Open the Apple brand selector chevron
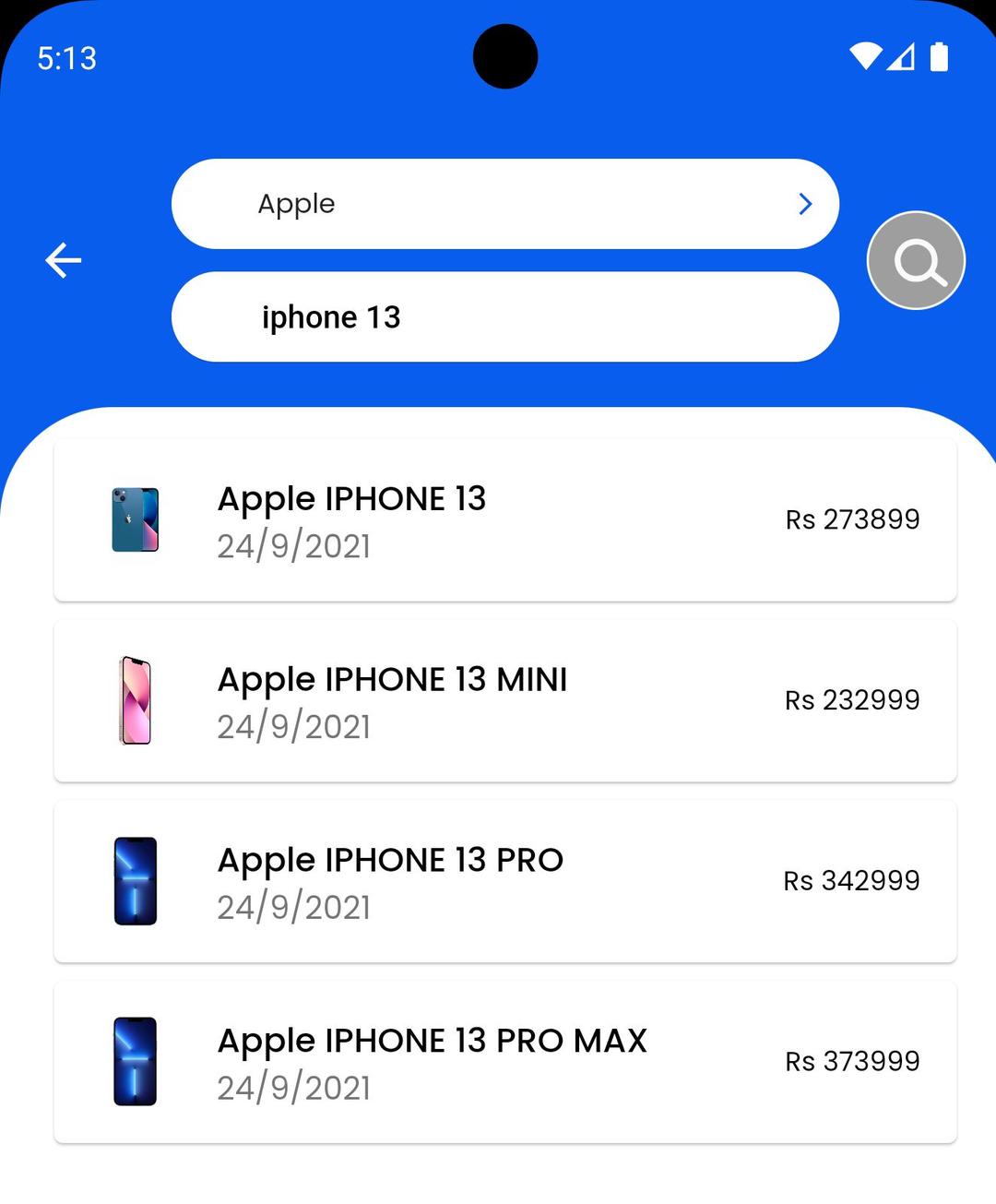The height and width of the screenshot is (1204, 996). click(805, 204)
